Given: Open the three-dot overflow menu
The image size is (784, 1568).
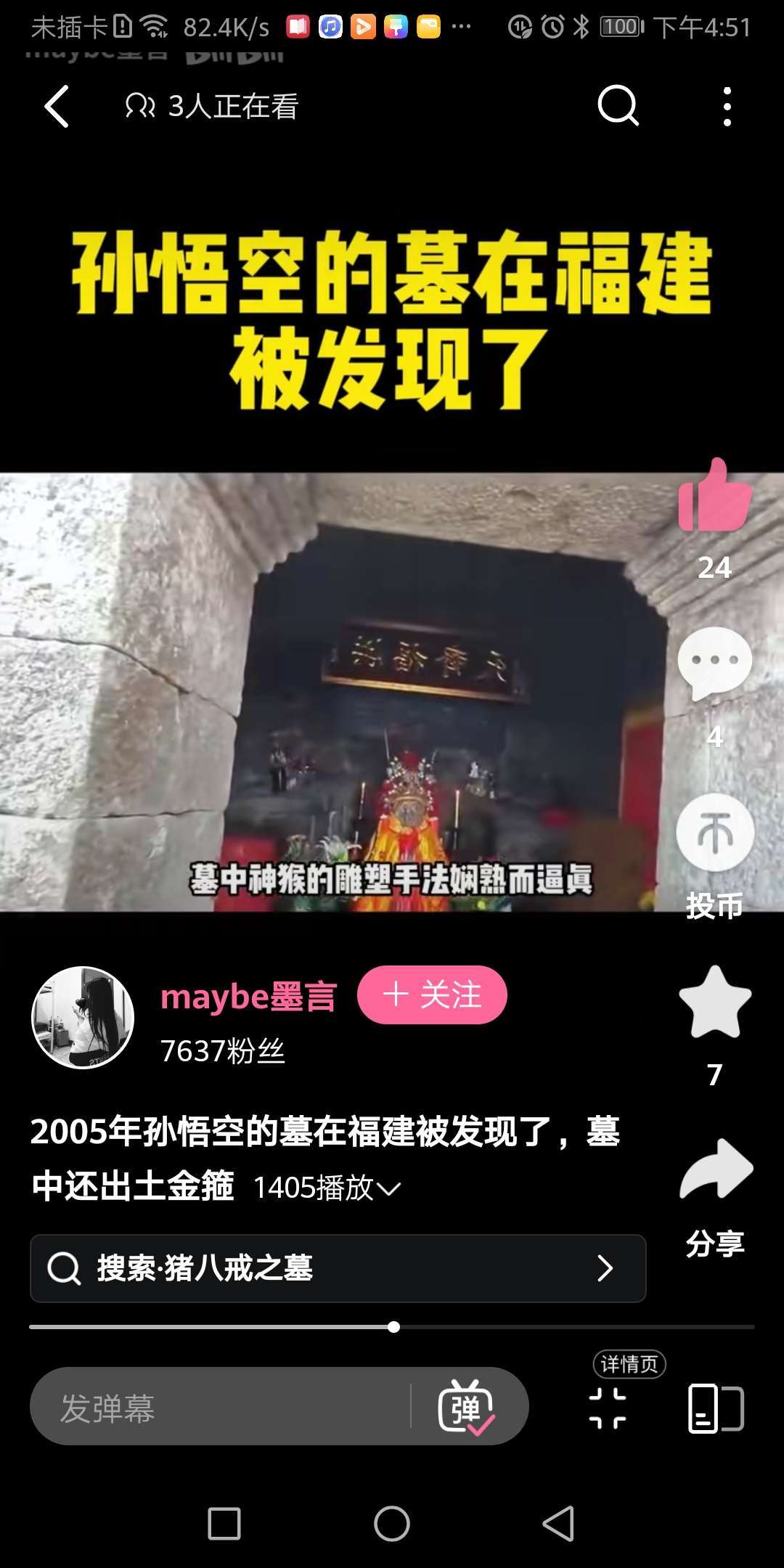Looking at the screenshot, I should click(x=727, y=107).
